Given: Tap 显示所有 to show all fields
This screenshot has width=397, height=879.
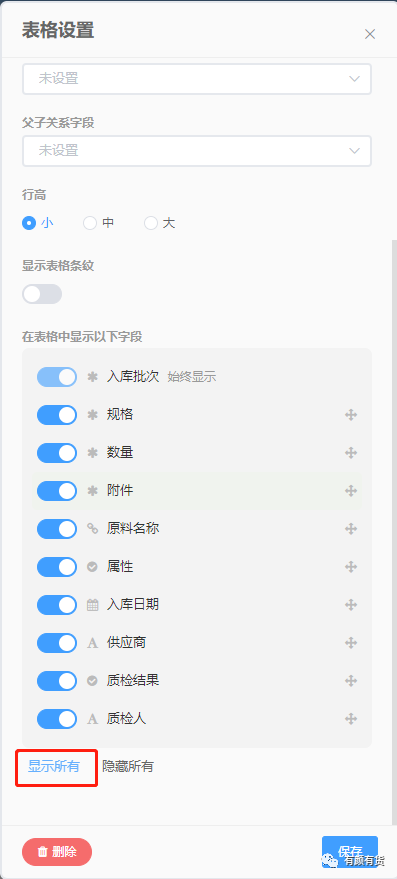Looking at the screenshot, I should click(x=54, y=766).
